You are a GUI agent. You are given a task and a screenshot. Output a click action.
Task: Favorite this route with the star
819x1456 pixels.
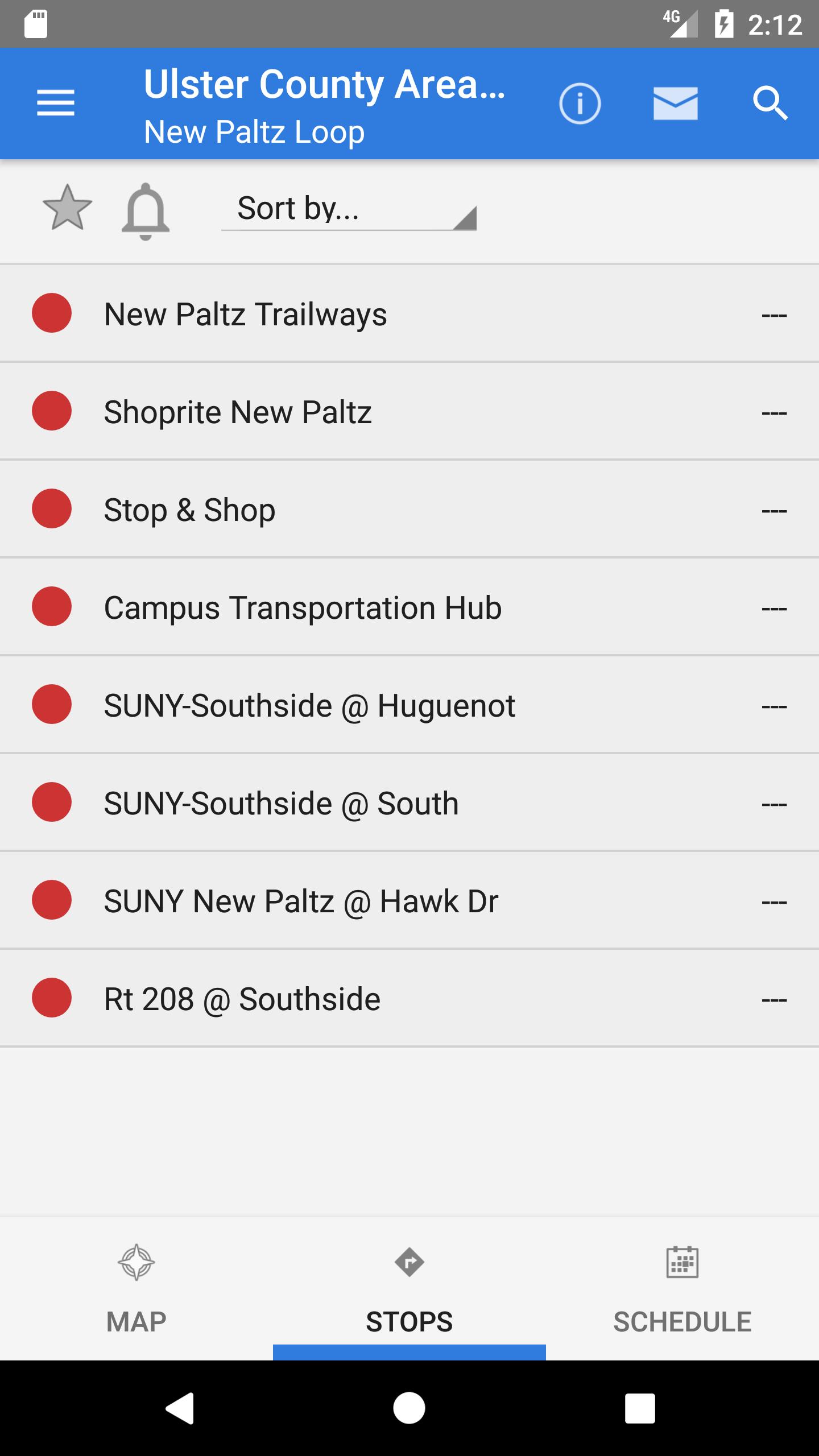67,208
